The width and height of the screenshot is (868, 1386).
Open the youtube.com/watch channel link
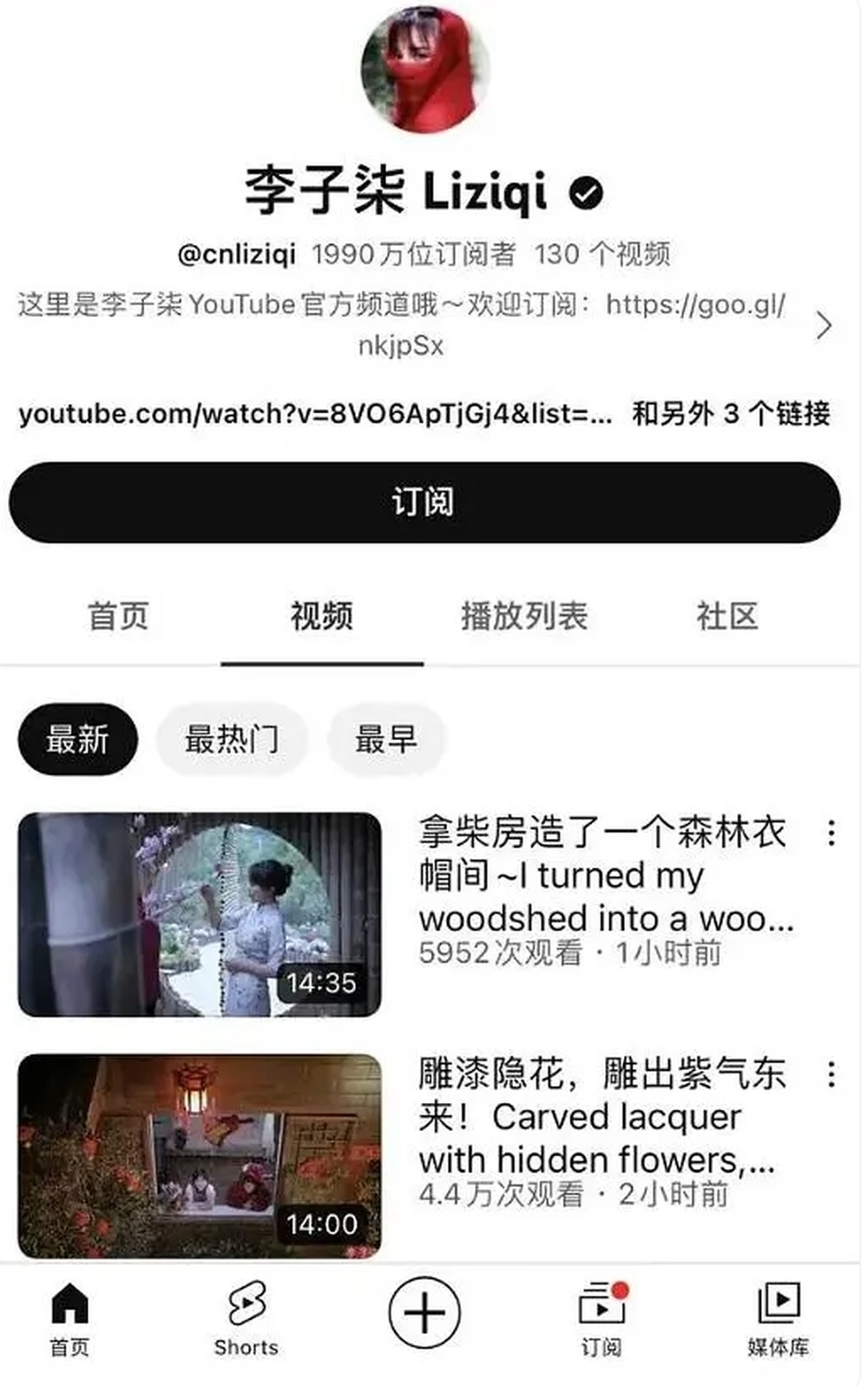[x=314, y=413]
